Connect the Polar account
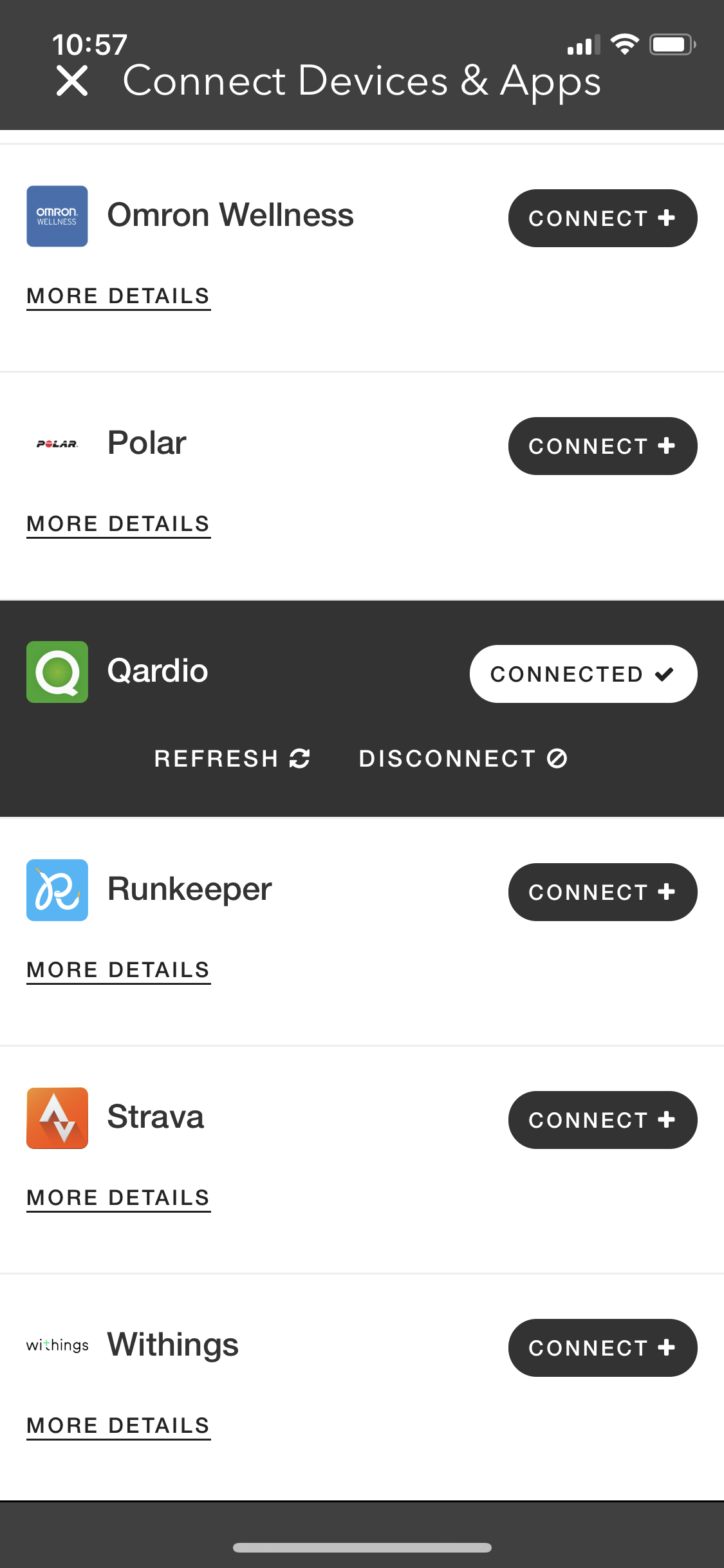The image size is (724, 1568). (602, 446)
